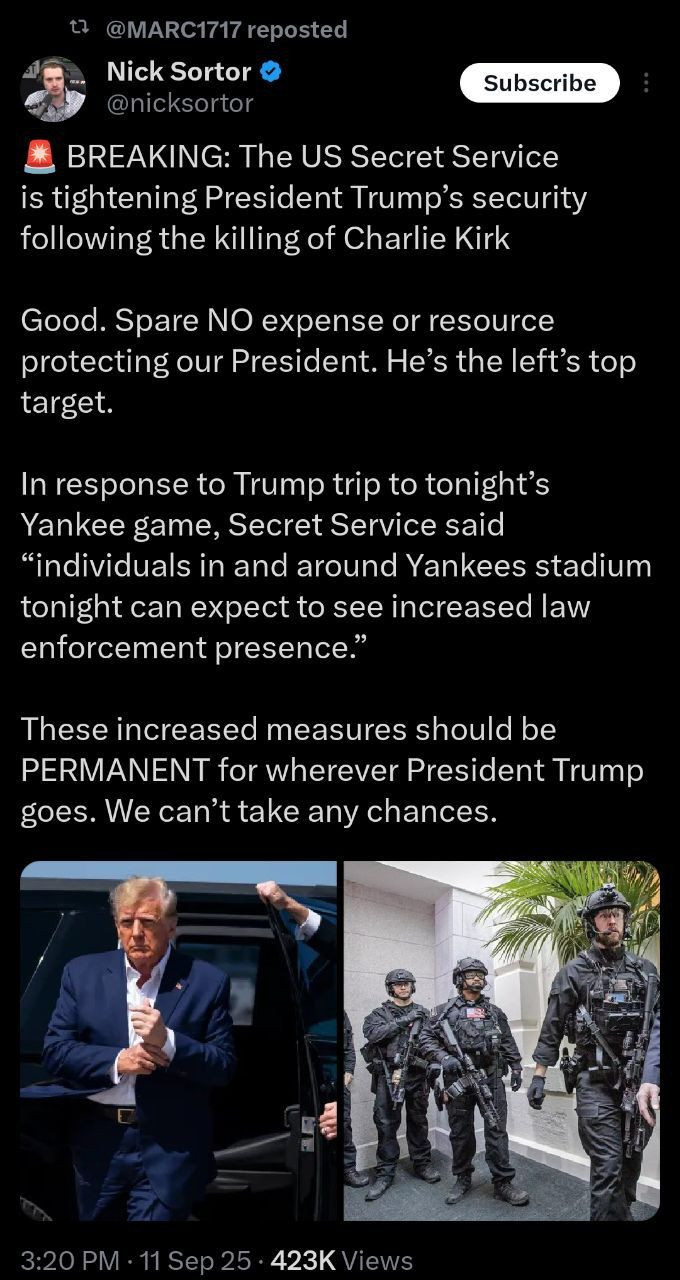
Task: Open the avatar next to the nicksortor handle
Action: tap(53, 88)
